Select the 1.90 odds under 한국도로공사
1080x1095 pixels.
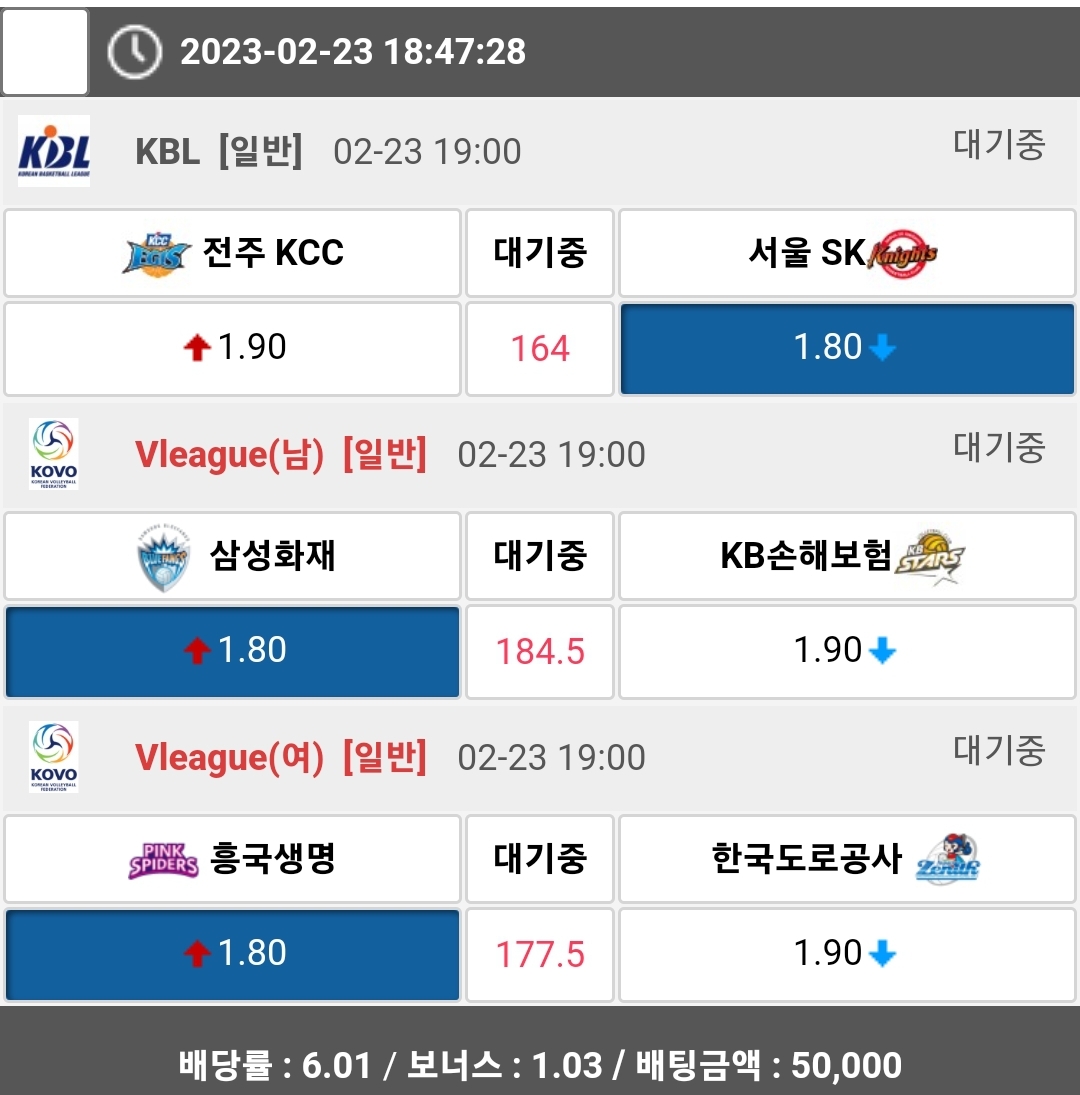[x=847, y=954]
